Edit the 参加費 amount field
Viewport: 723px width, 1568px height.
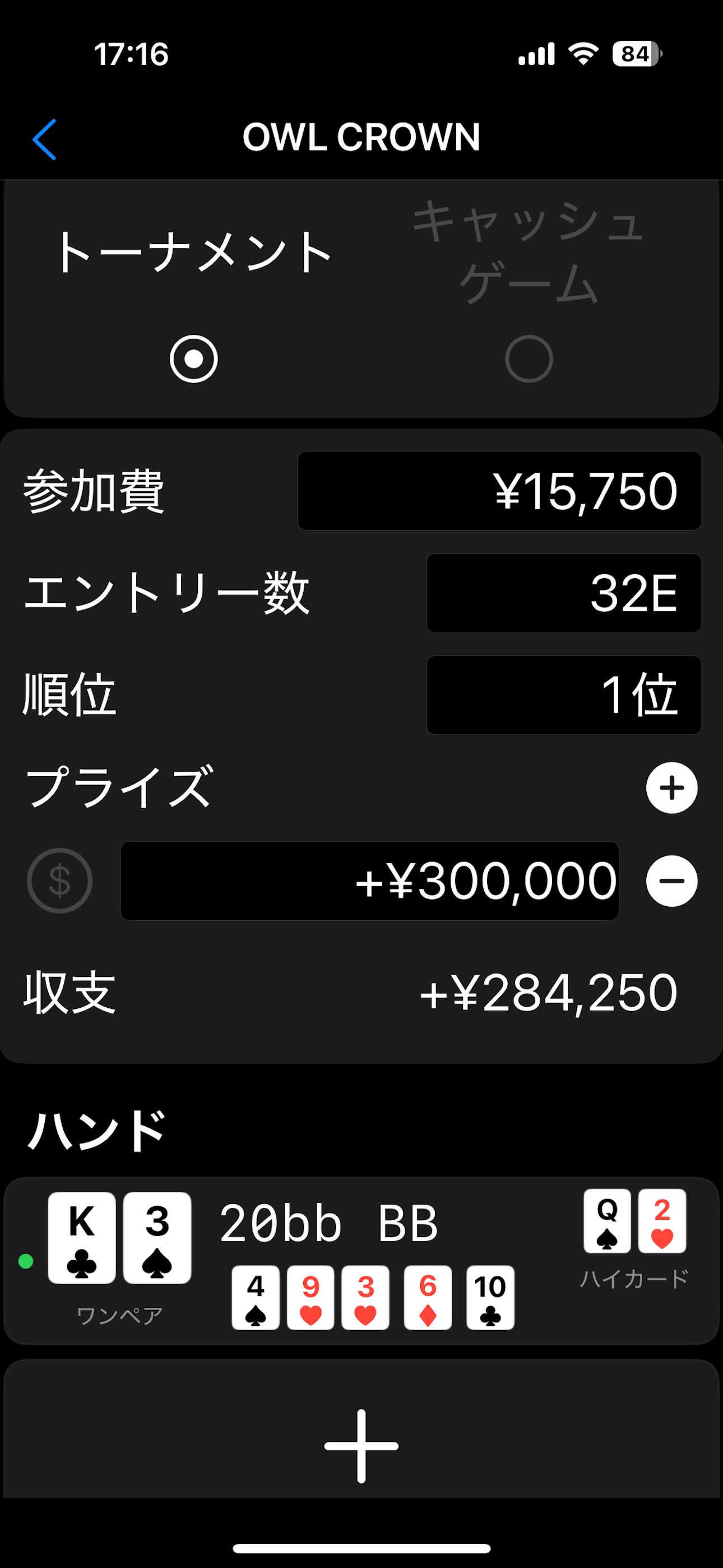click(499, 491)
